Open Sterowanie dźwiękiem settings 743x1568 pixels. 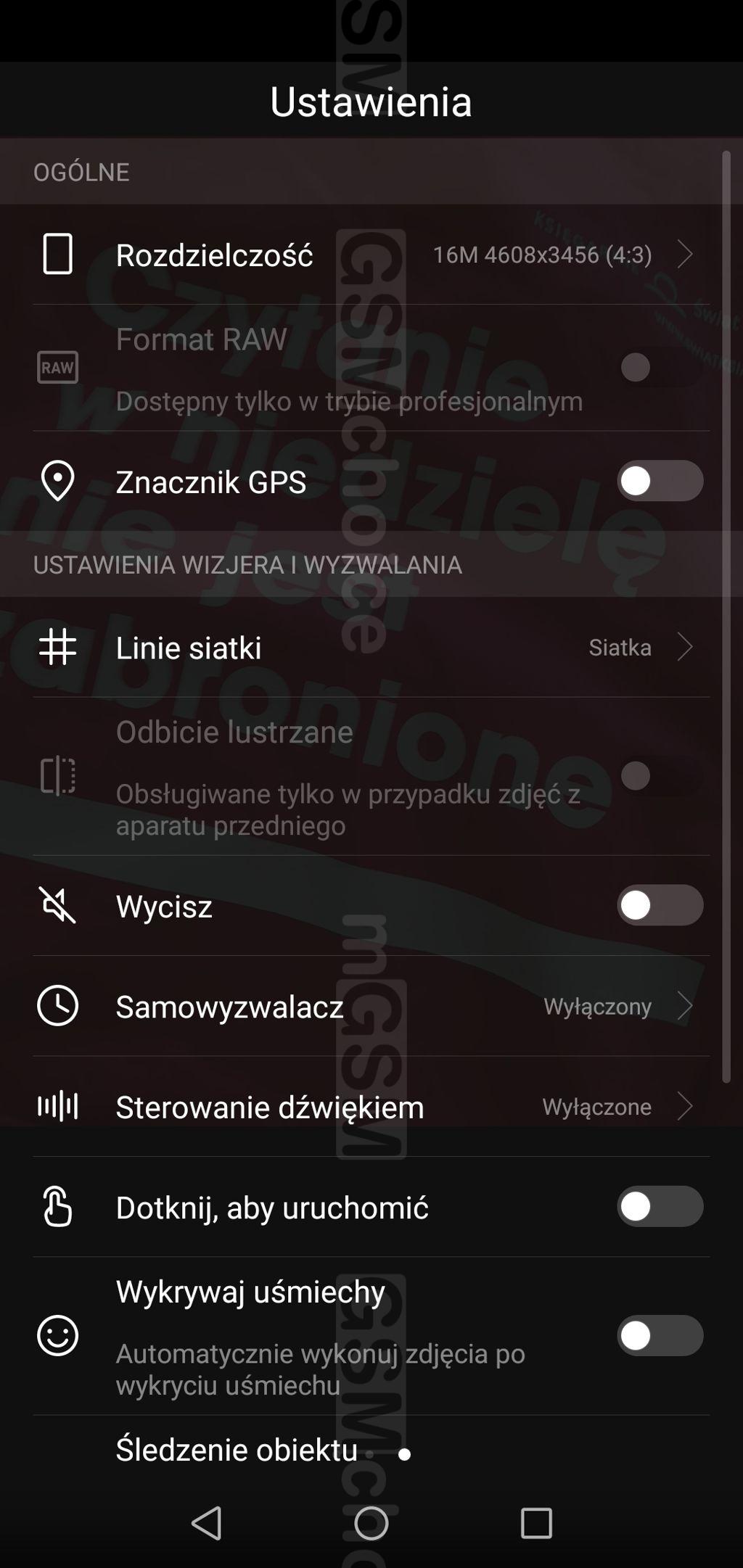[x=370, y=1106]
